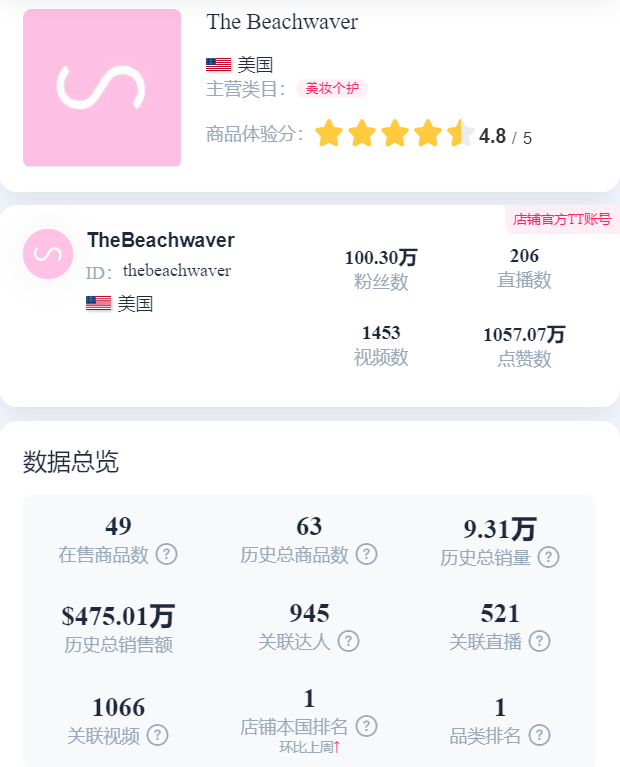Show help for 关联直播
The image size is (620, 767).
pyautogui.click(x=539, y=641)
